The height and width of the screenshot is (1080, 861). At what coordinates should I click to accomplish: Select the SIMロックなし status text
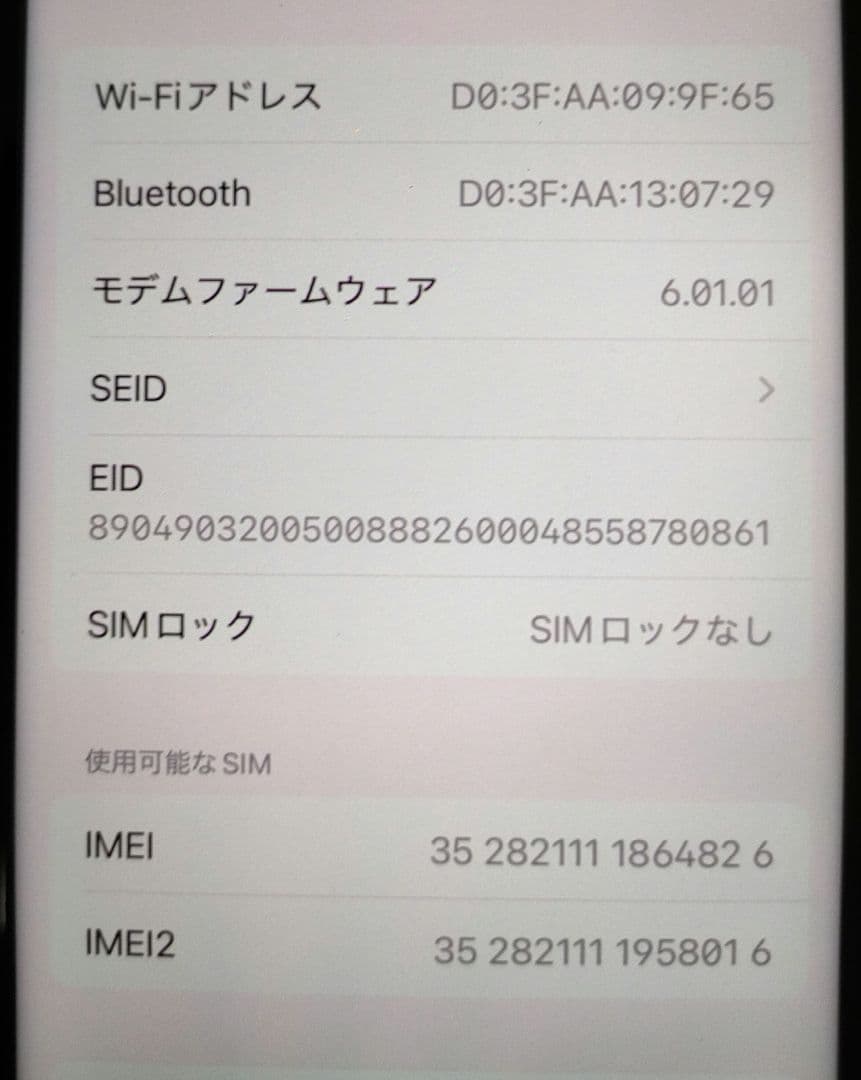point(651,626)
